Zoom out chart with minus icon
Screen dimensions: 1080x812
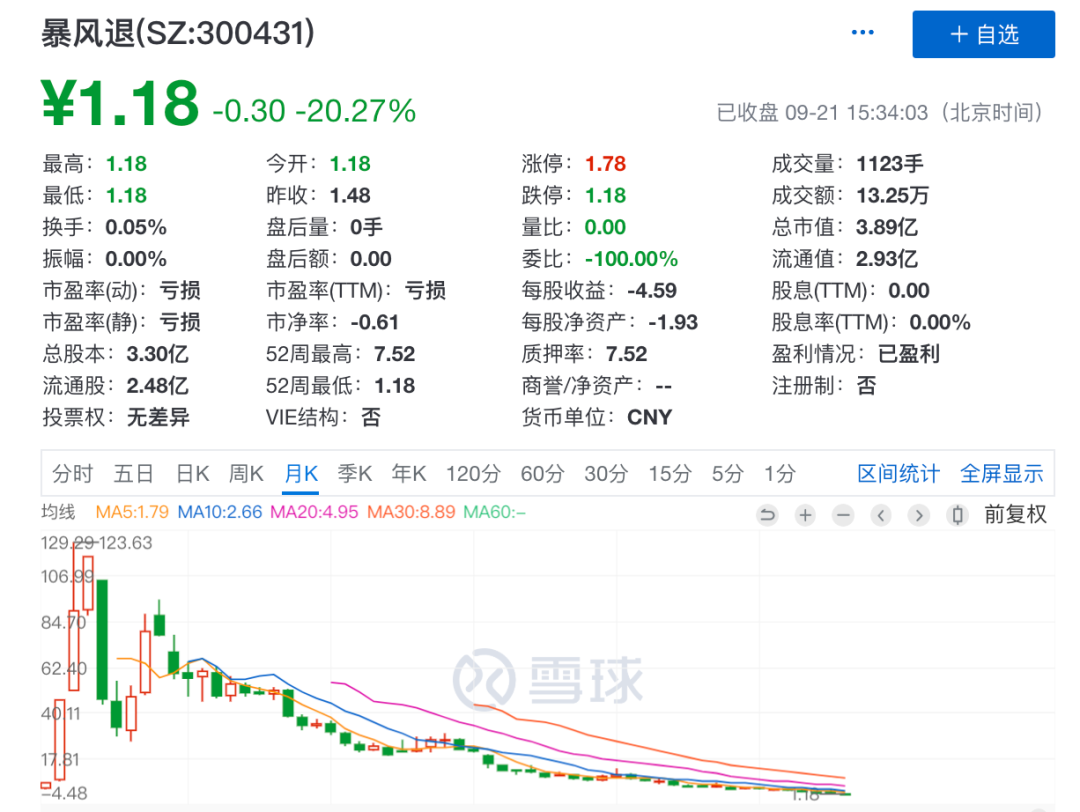click(843, 516)
